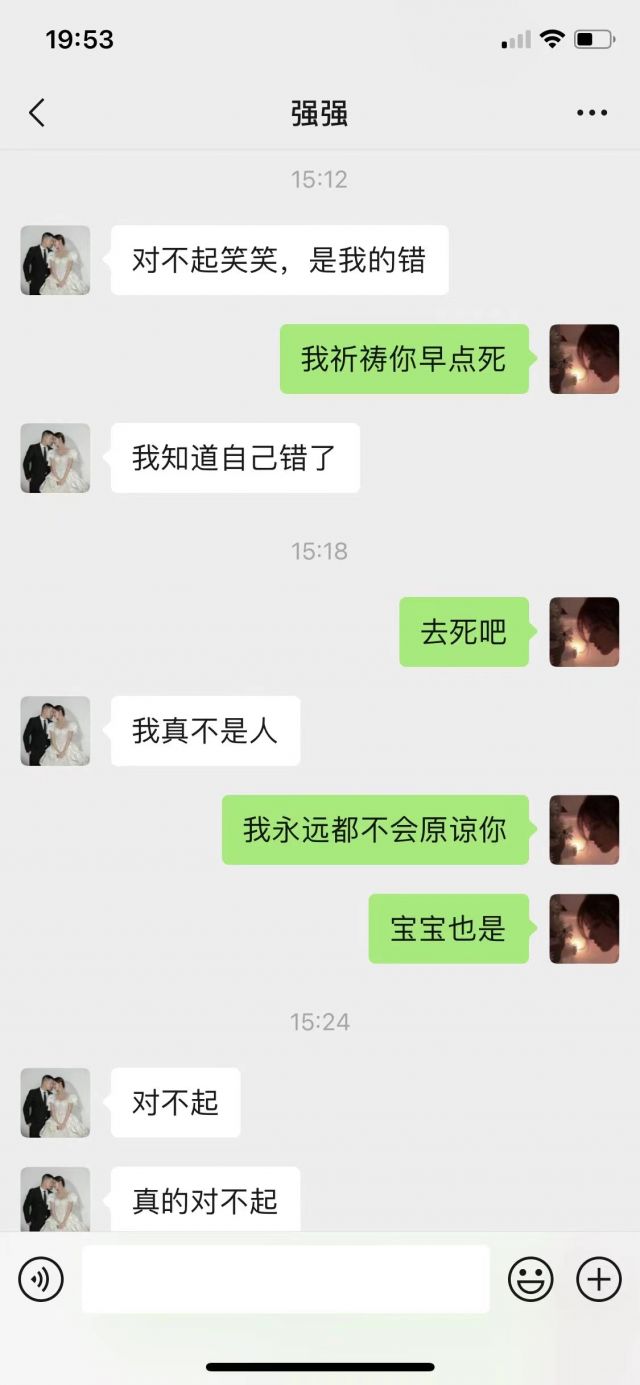Image resolution: width=640 pixels, height=1385 pixels.
Task: Focus the message text field
Action: point(285,1278)
